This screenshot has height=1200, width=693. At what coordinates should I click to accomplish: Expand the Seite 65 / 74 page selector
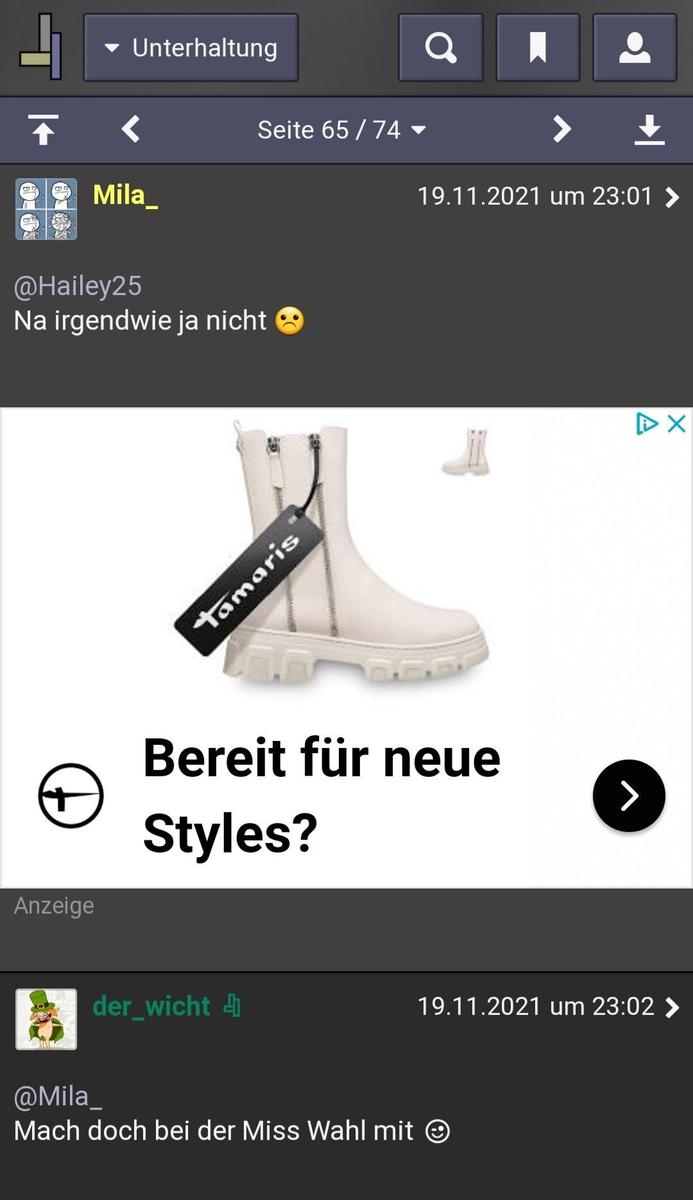[341, 130]
